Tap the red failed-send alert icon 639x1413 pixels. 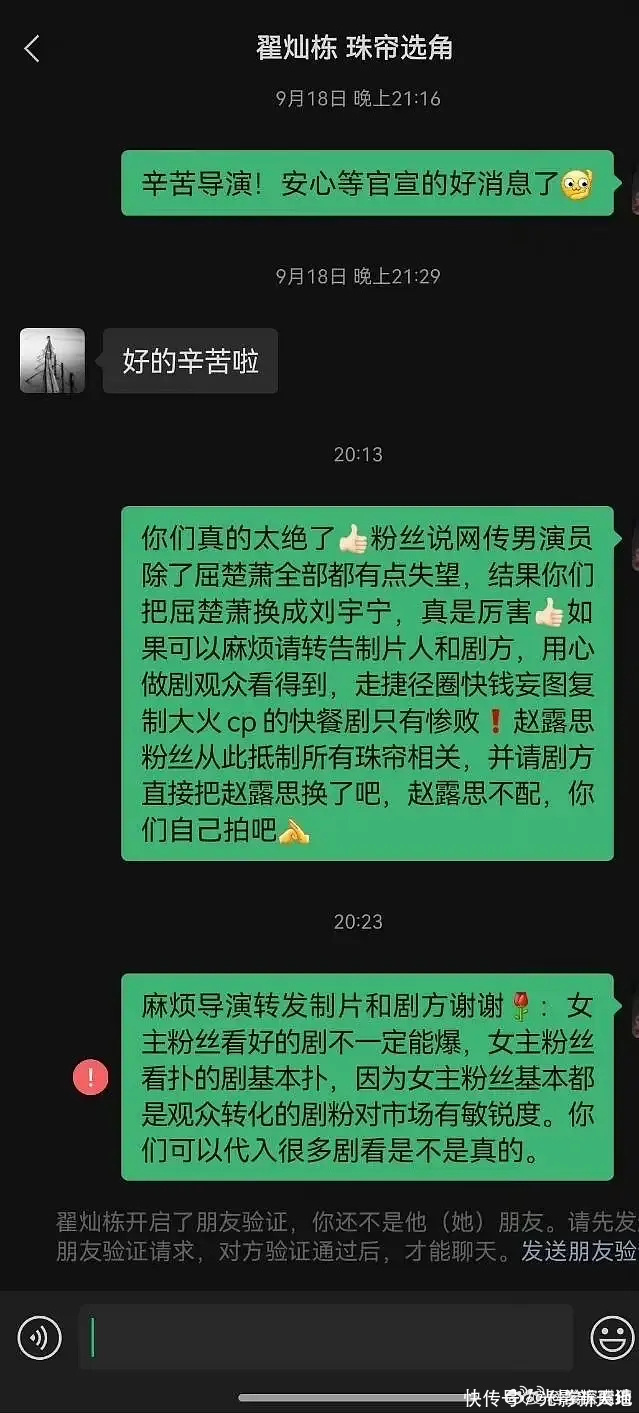pyautogui.click(x=91, y=1076)
